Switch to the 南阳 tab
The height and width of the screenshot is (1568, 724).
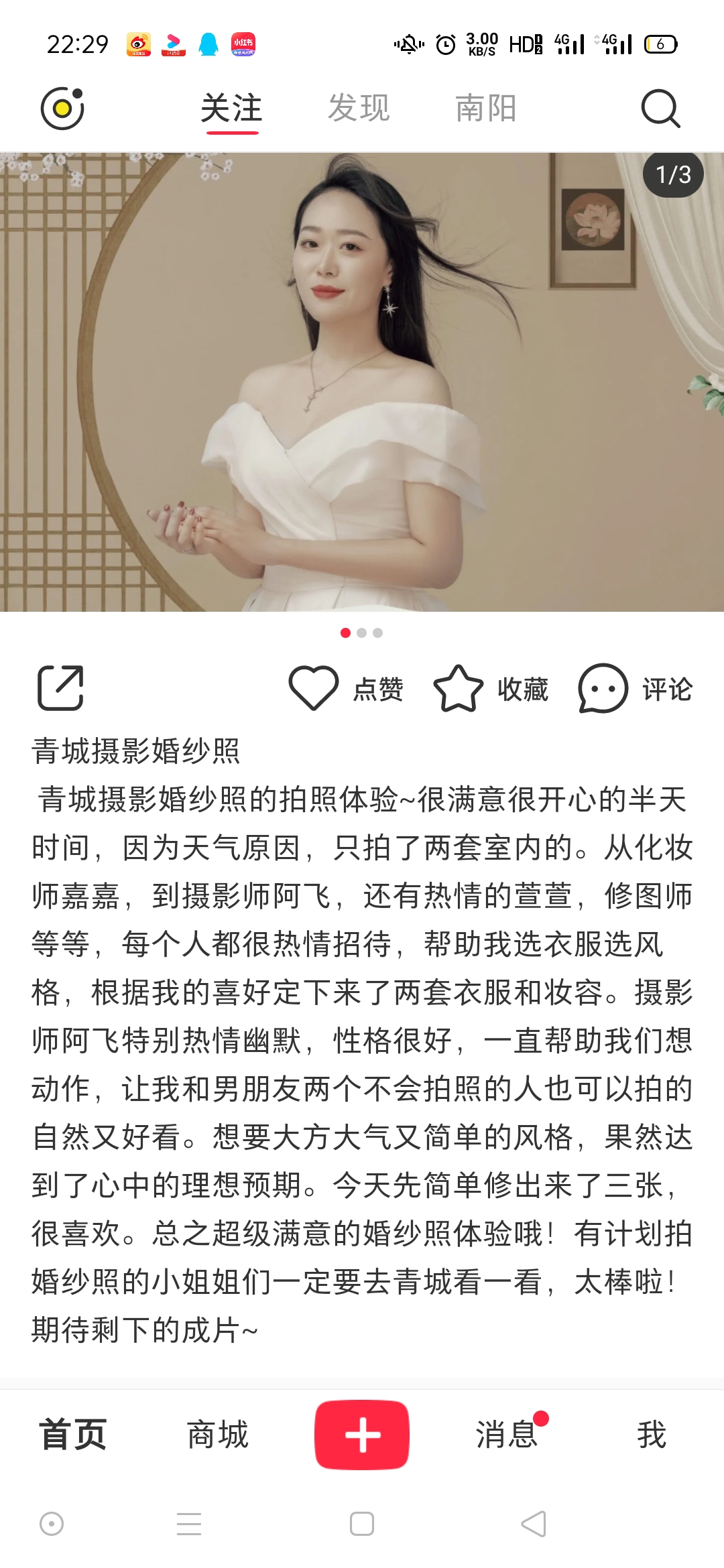486,109
